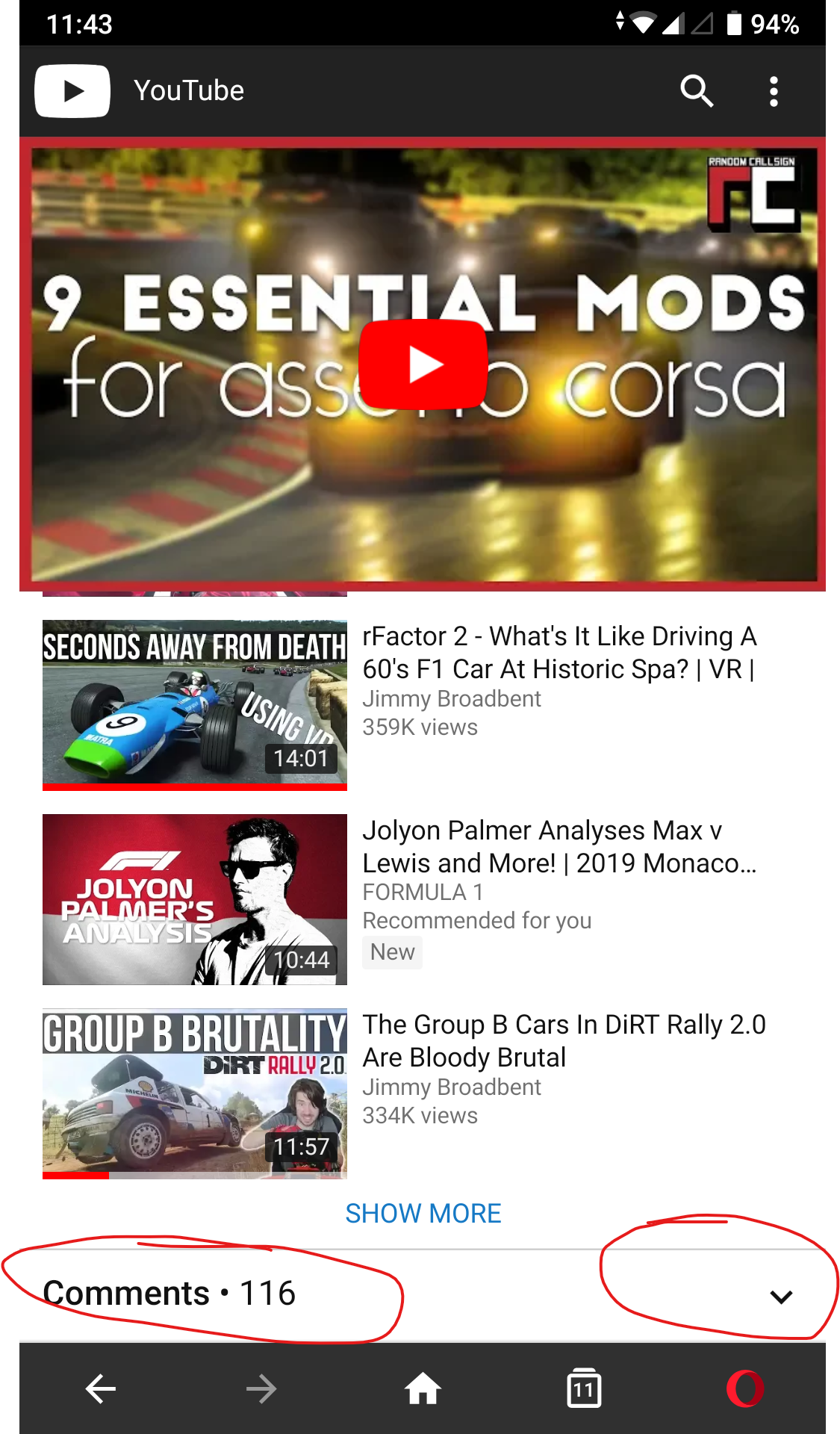Open YouTube search
Image resolution: width=840 pixels, height=1434 pixels.
tap(697, 91)
